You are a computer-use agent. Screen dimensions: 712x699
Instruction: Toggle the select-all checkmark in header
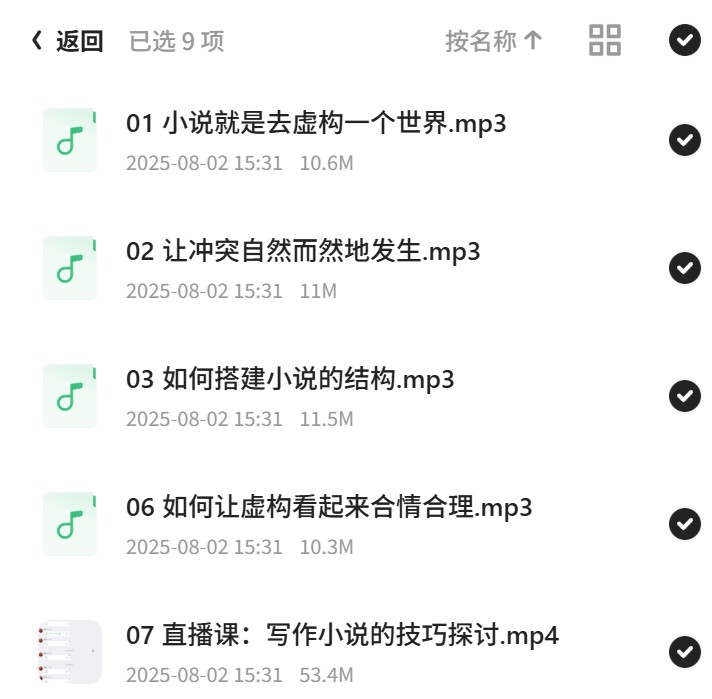pyautogui.click(x=685, y=40)
